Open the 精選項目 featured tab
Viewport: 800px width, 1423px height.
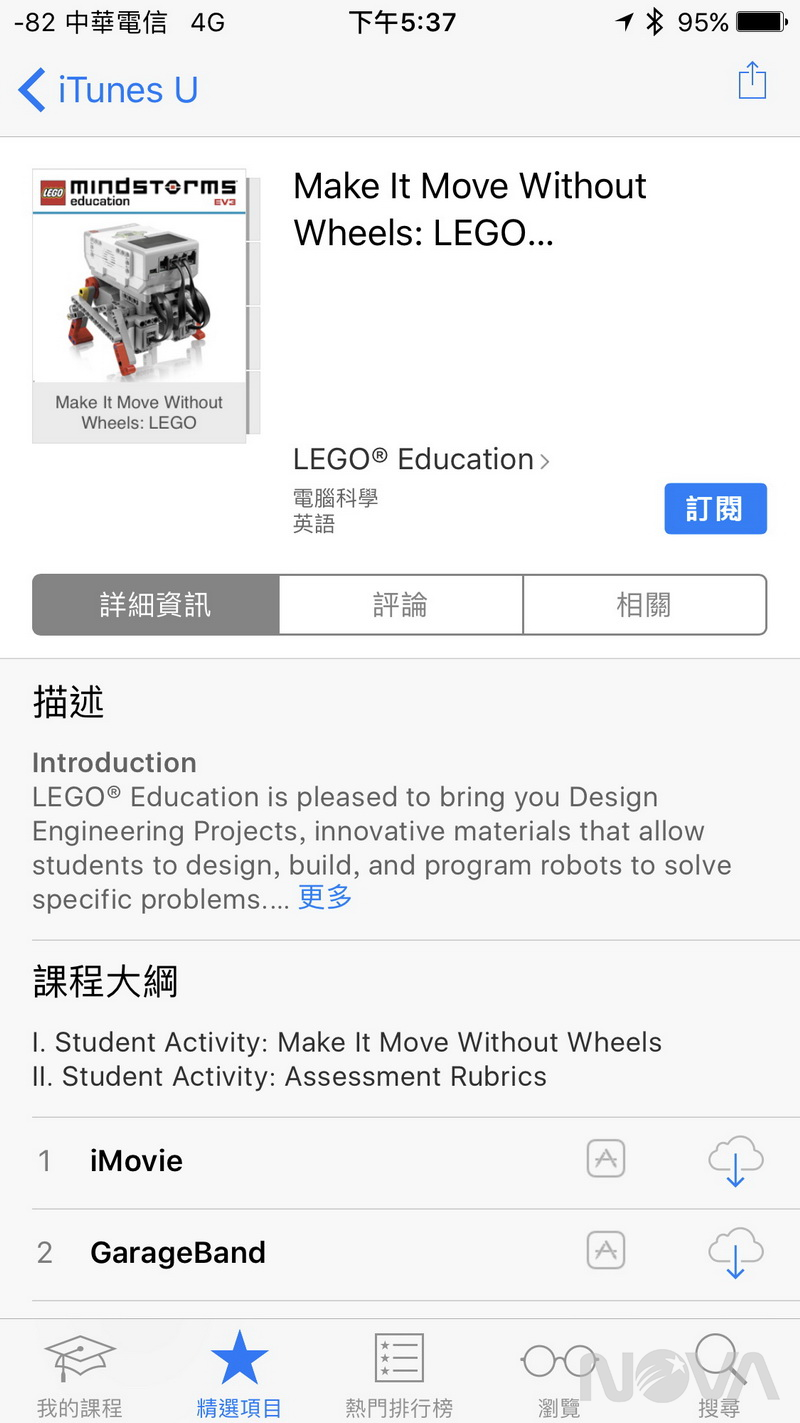pyautogui.click(x=239, y=1377)
